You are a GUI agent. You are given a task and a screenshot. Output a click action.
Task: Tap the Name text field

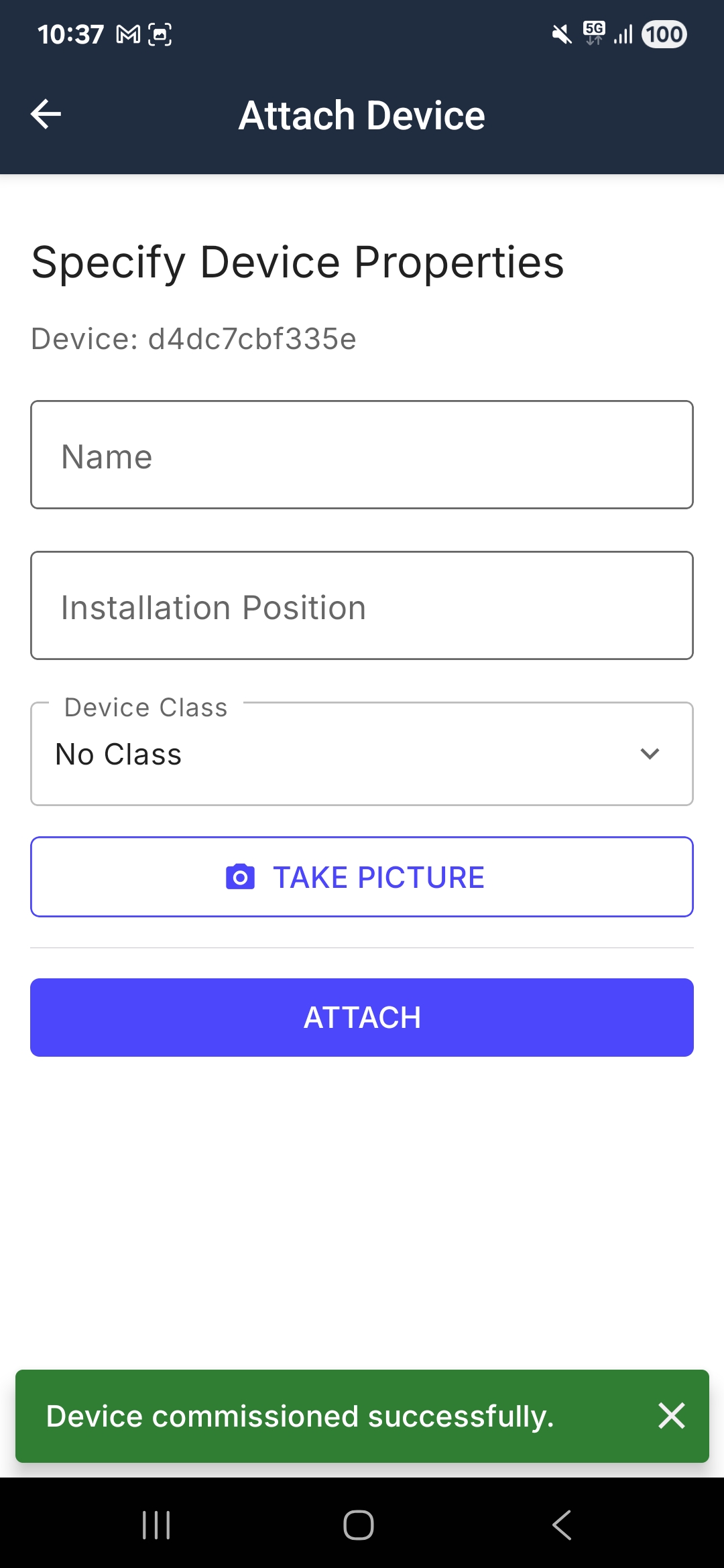tap(362, 455)
